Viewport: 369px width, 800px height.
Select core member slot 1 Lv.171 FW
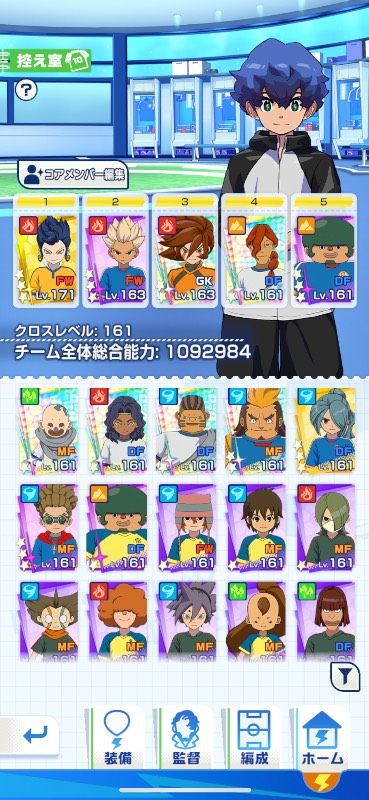(x=46, y=251)
